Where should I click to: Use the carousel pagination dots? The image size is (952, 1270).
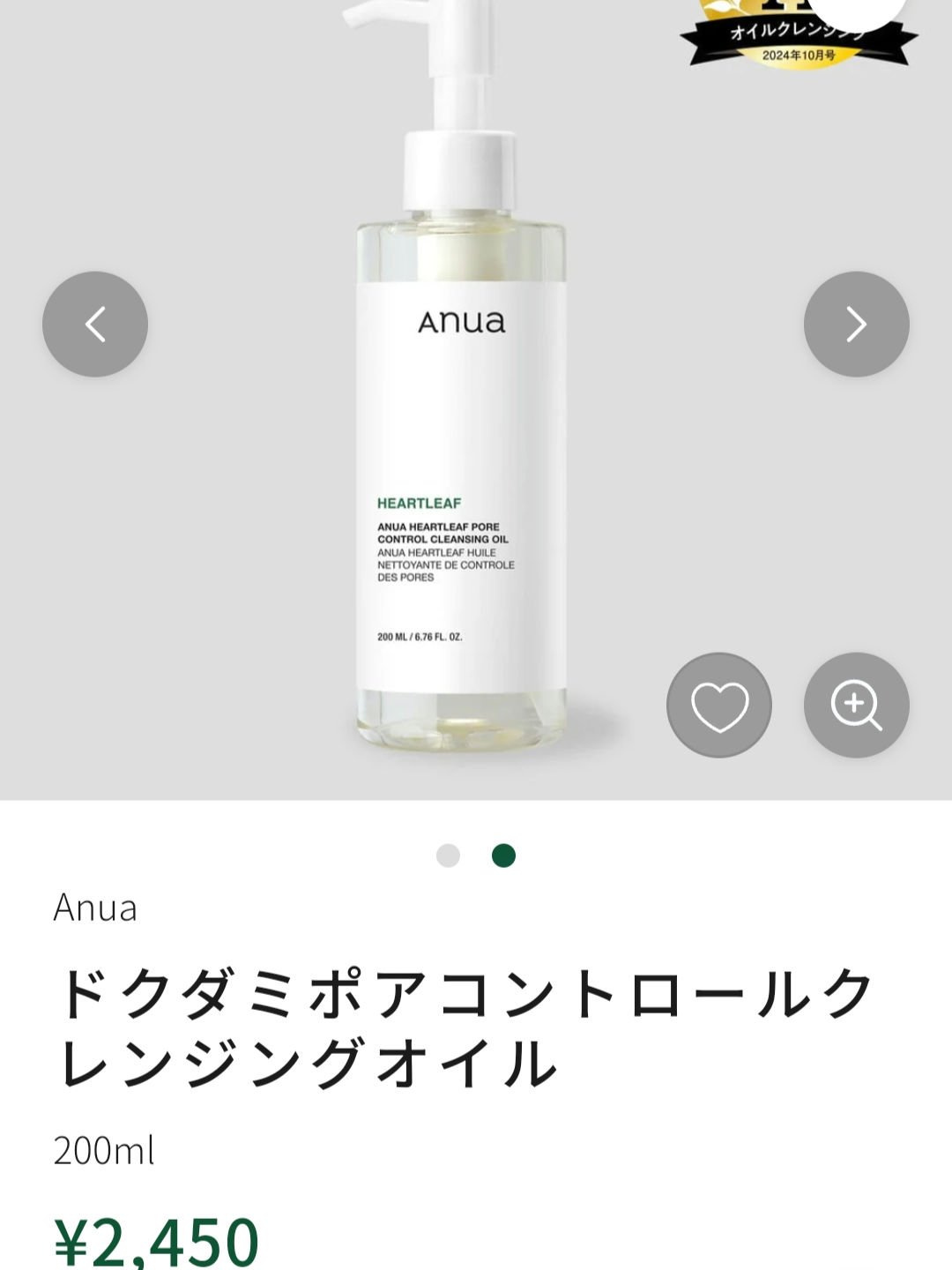[476, 855]
